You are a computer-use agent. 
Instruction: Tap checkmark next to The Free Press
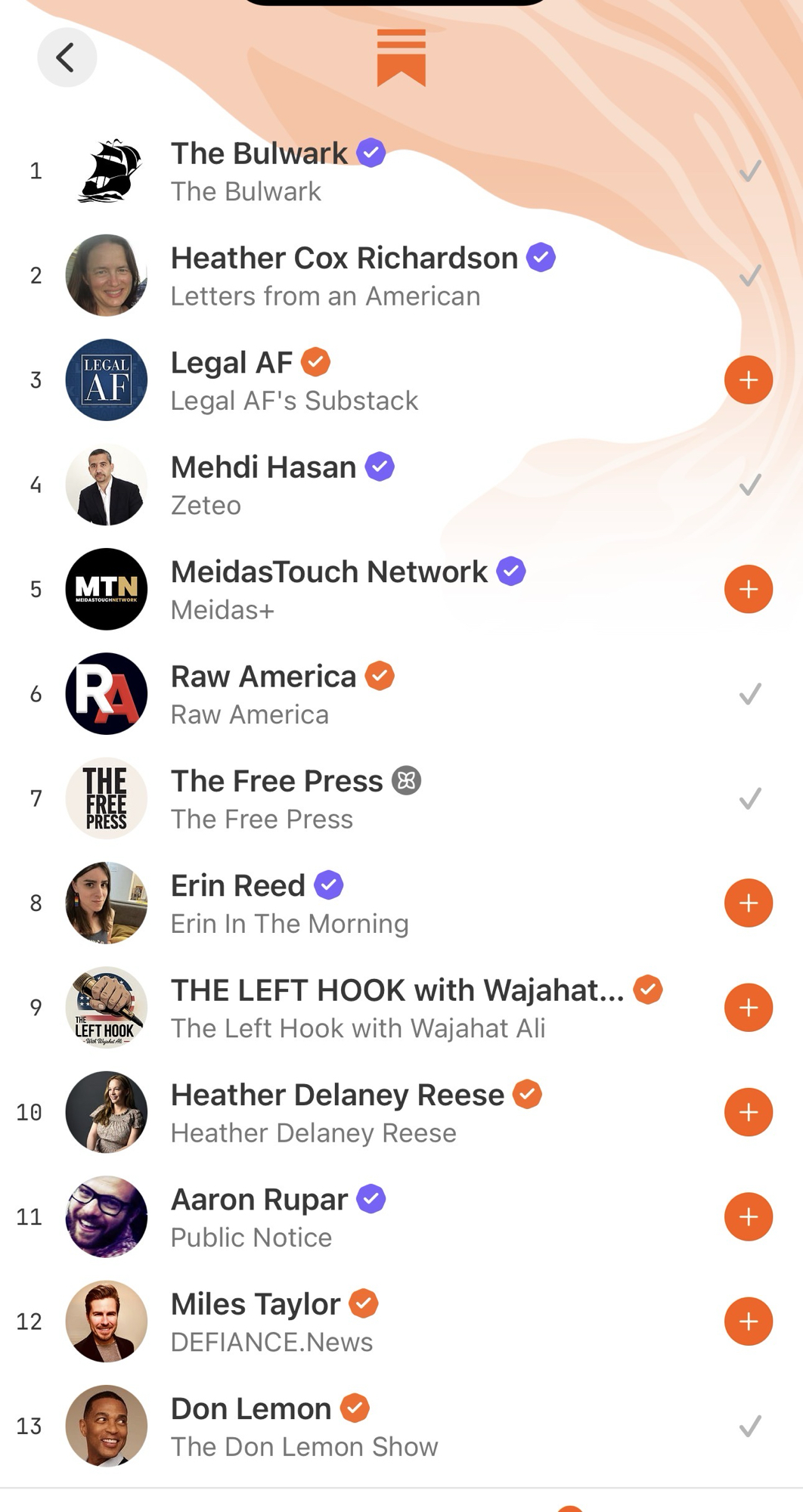pos(749,798)
